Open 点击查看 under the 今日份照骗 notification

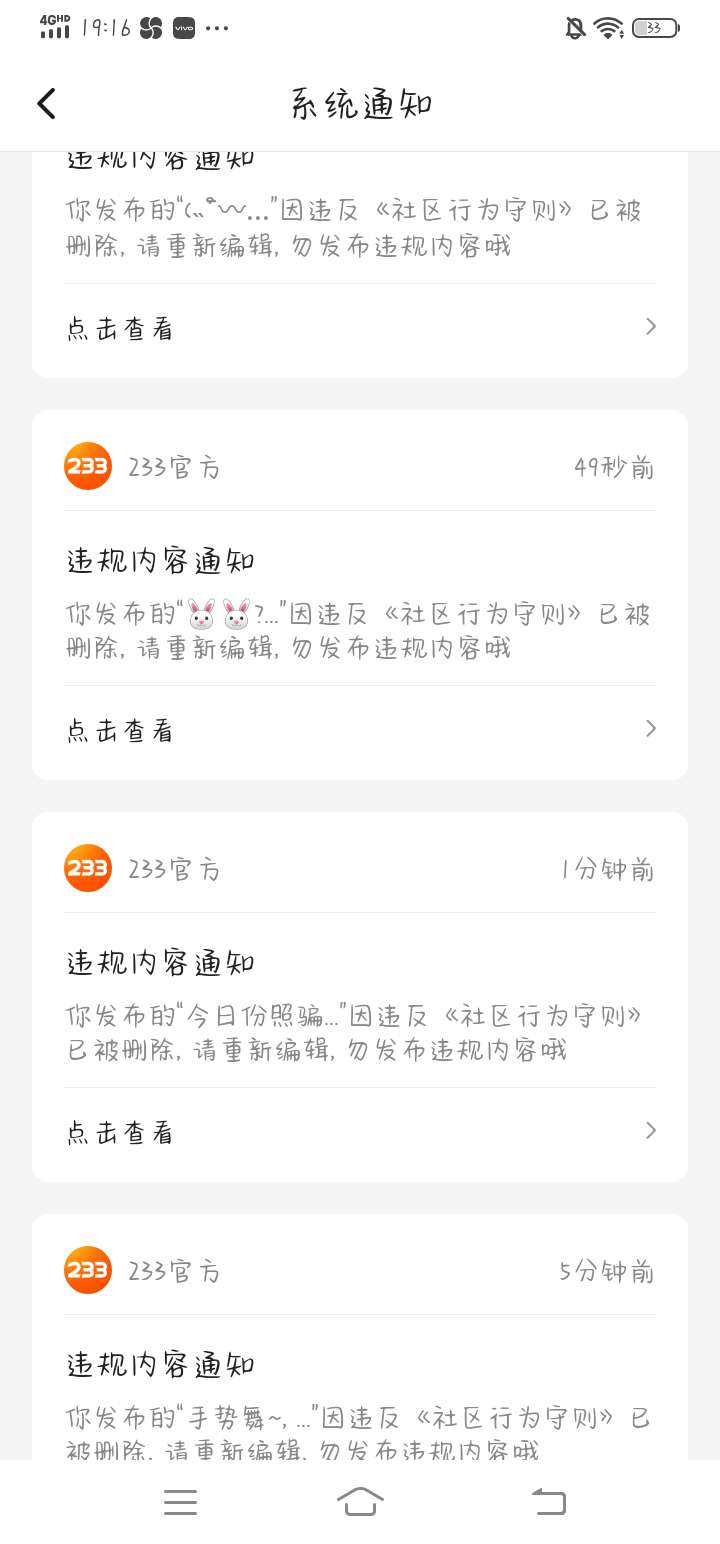pyautogui.click(x=360, y=1132)
